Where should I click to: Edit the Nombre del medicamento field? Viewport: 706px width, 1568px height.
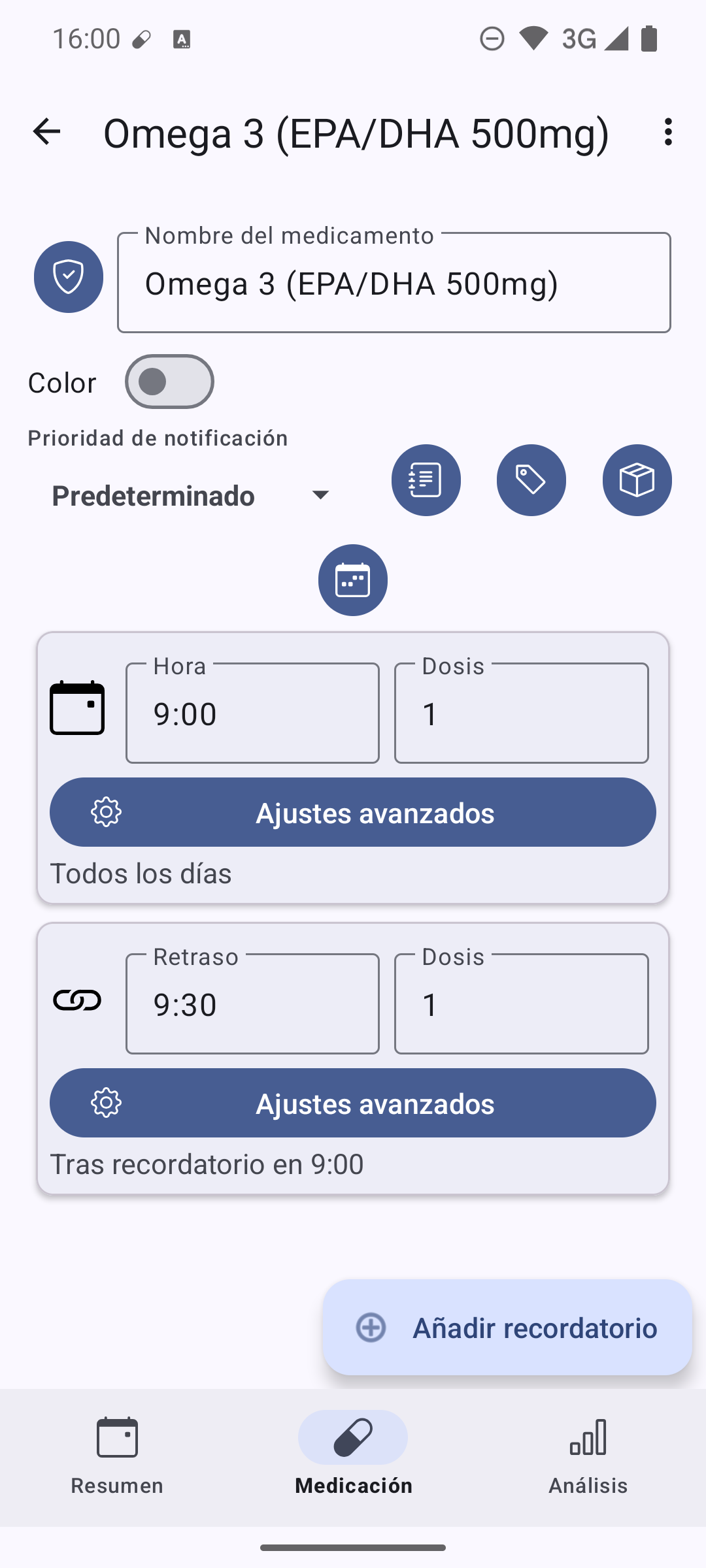[x=394, y=284]
